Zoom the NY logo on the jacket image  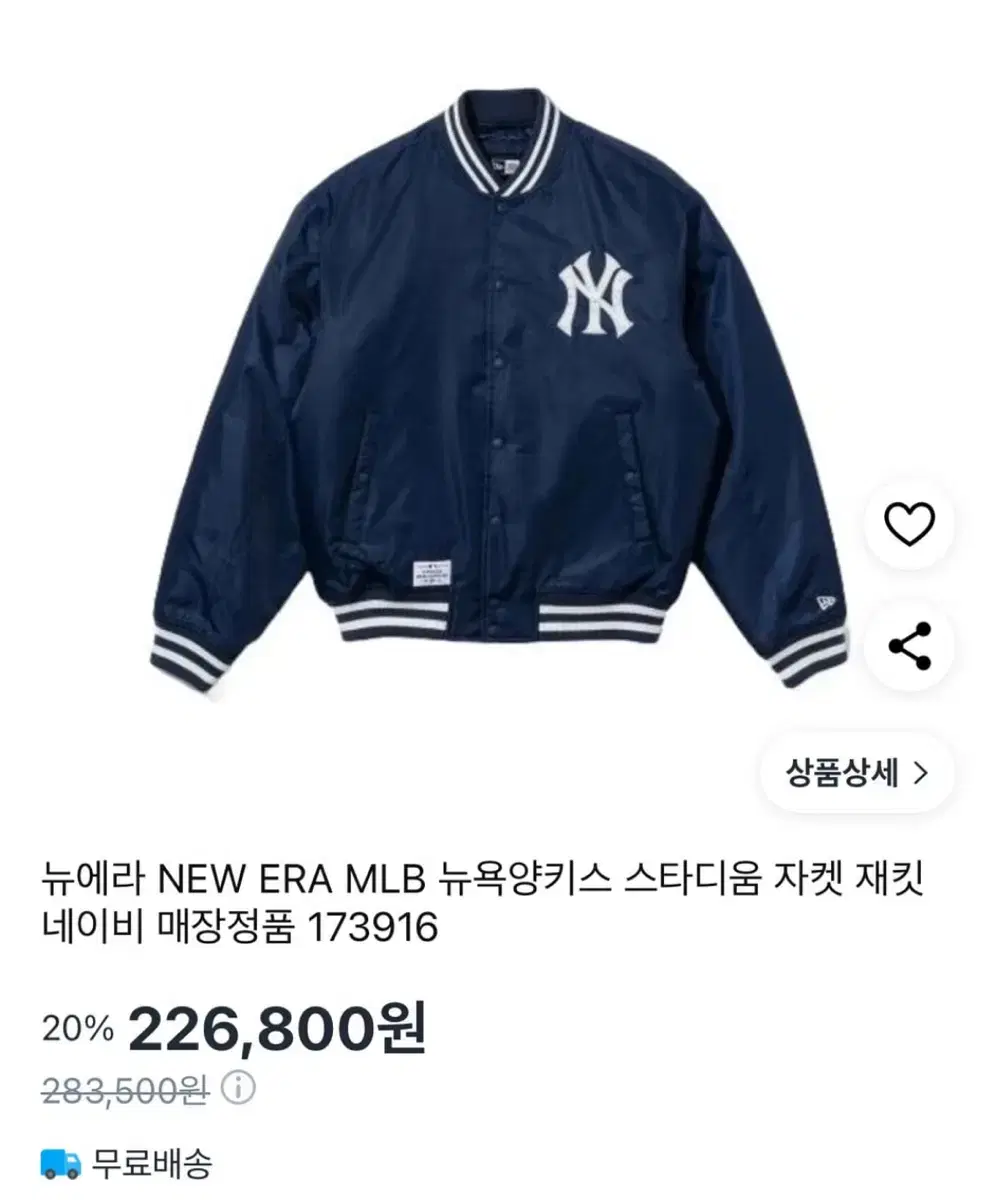pyautogui.click(x=597, y=295)
